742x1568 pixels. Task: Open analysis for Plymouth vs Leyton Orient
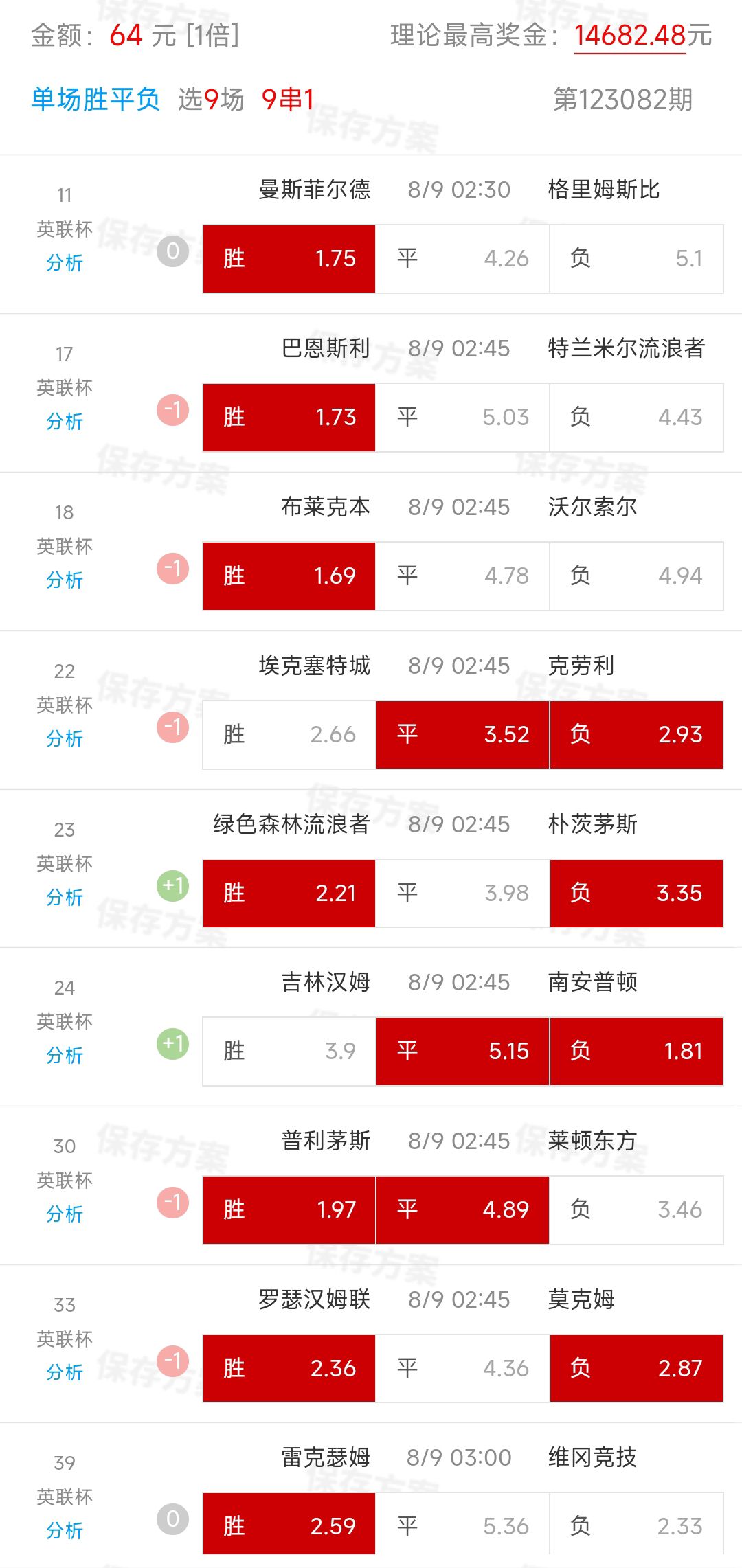click(64, 1214)
